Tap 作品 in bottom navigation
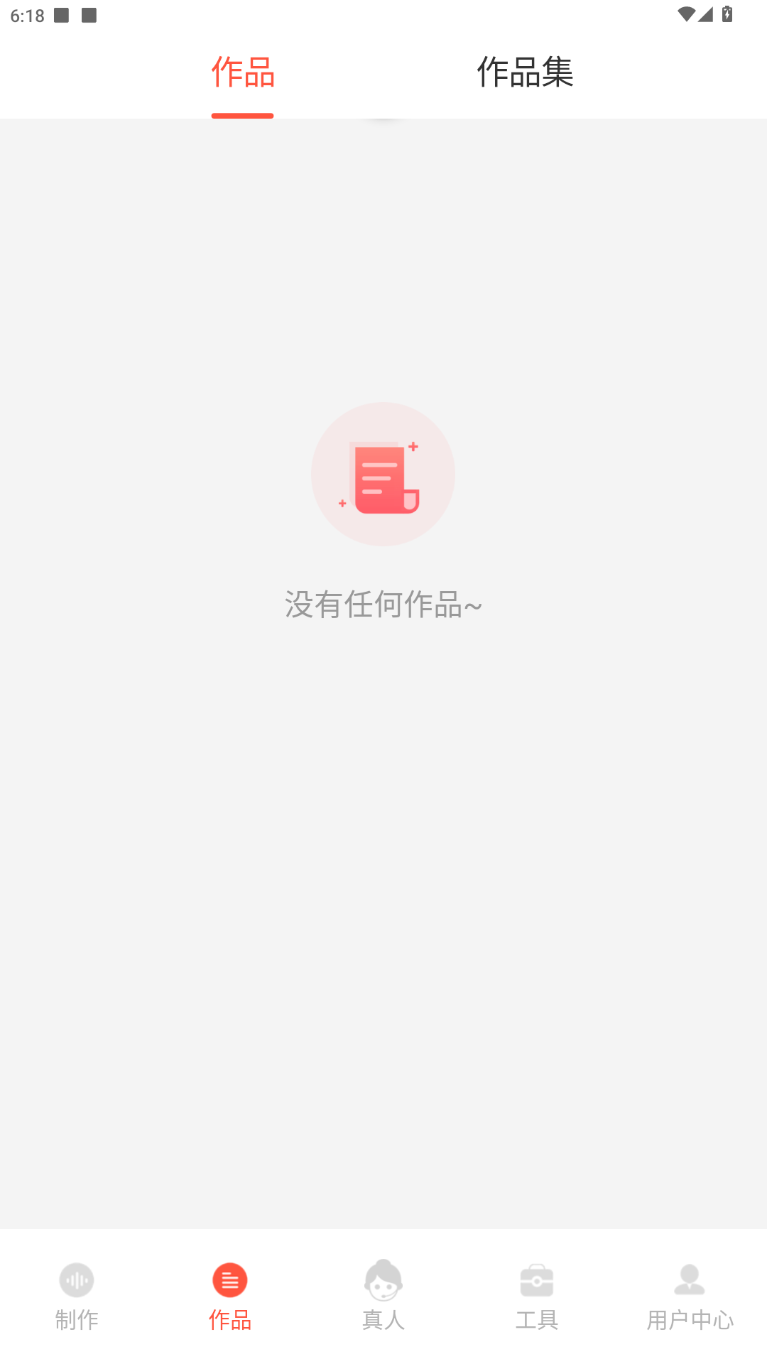Screen dimensions: 767x1364 [x=230, y=1297]
